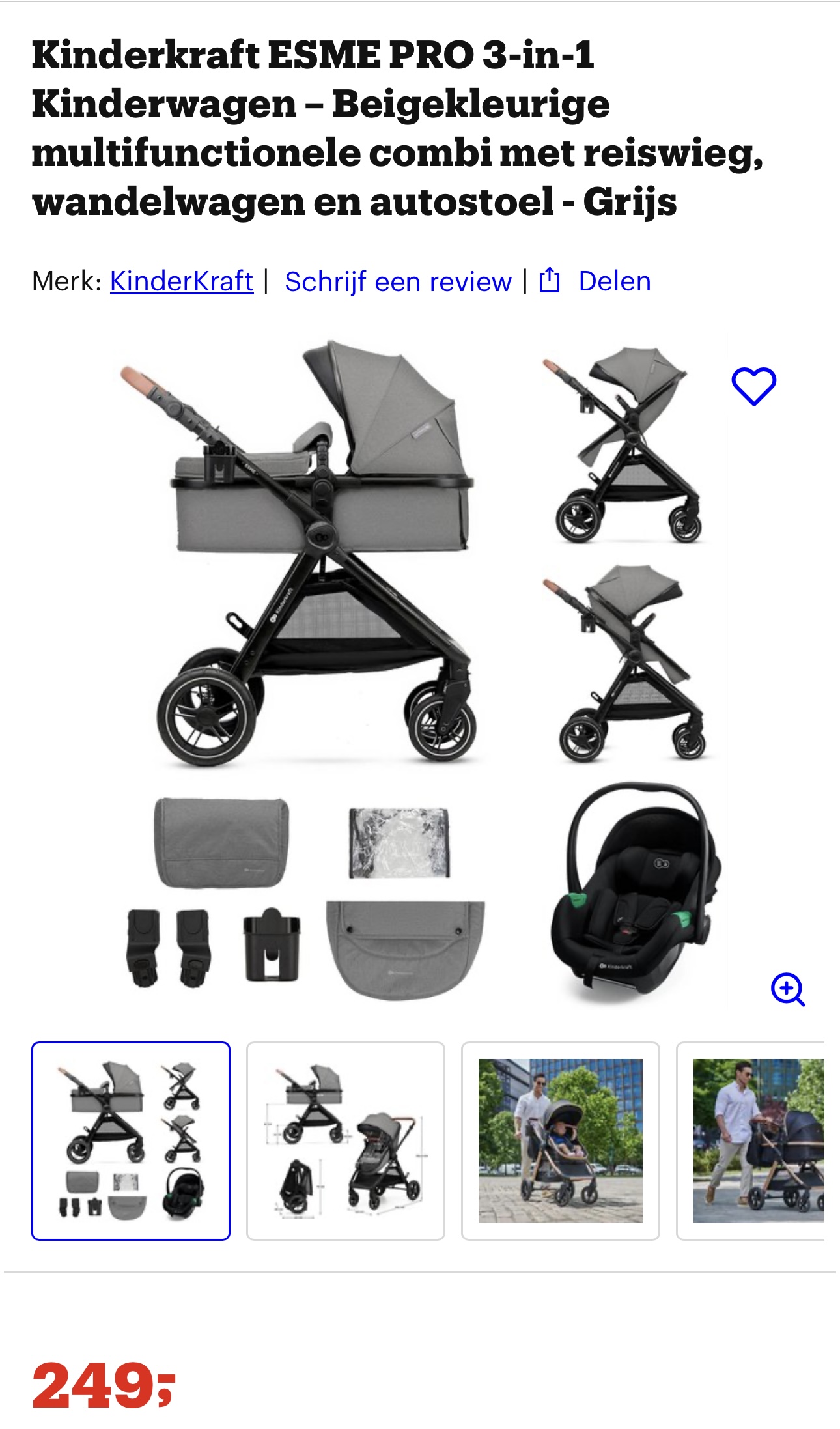Show third thumbnail of man pushing stroller

pos(560,1140)
